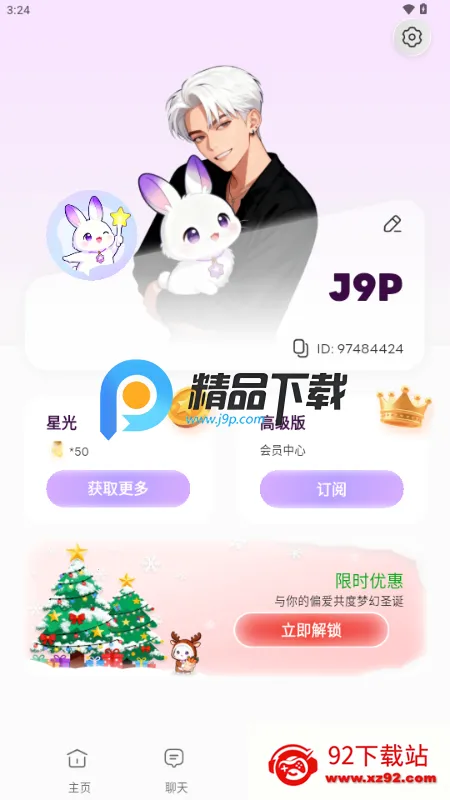Copy the user ID 97484424
The height and width of the screenshot is (800, 450).
tap(301, 348)
